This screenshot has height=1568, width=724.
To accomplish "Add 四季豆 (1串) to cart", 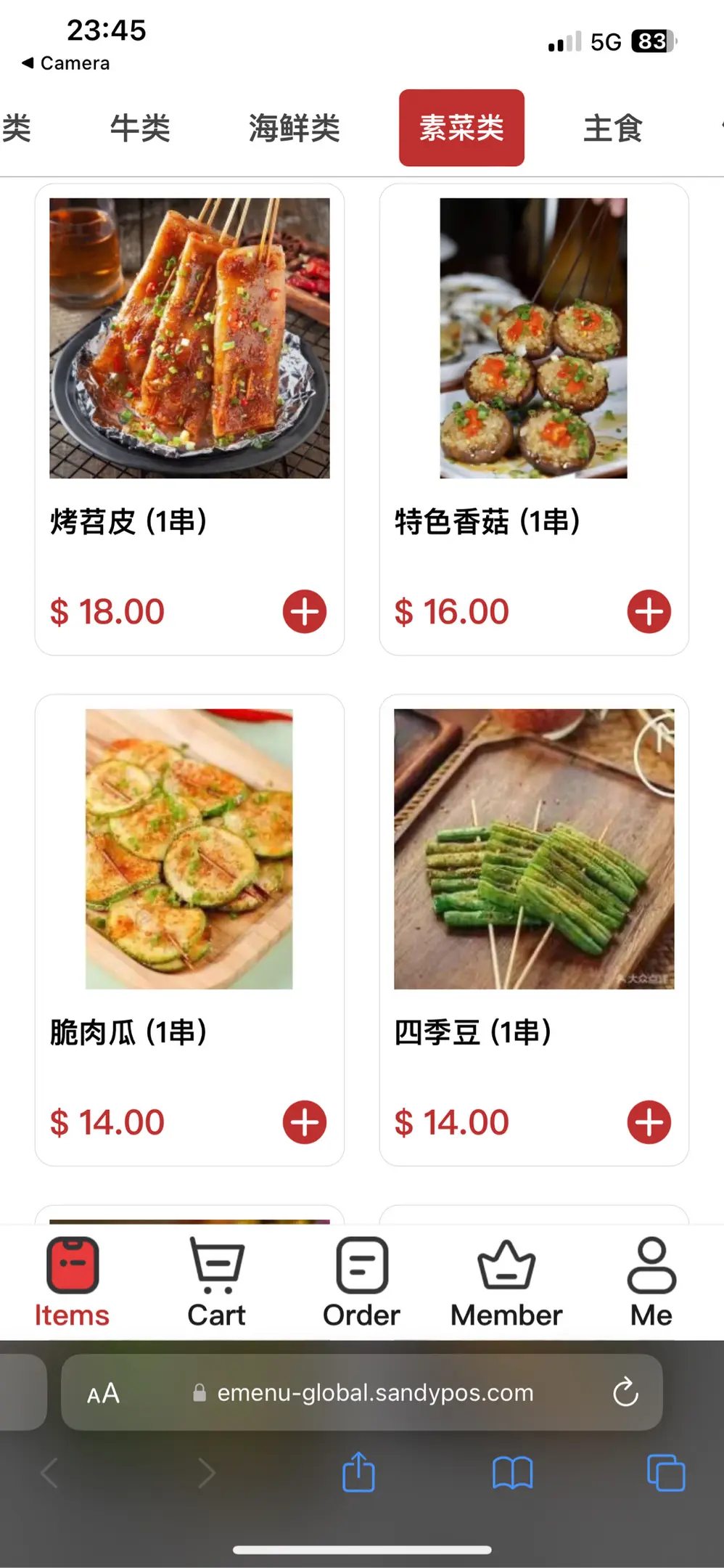I will pos(649,1122).
